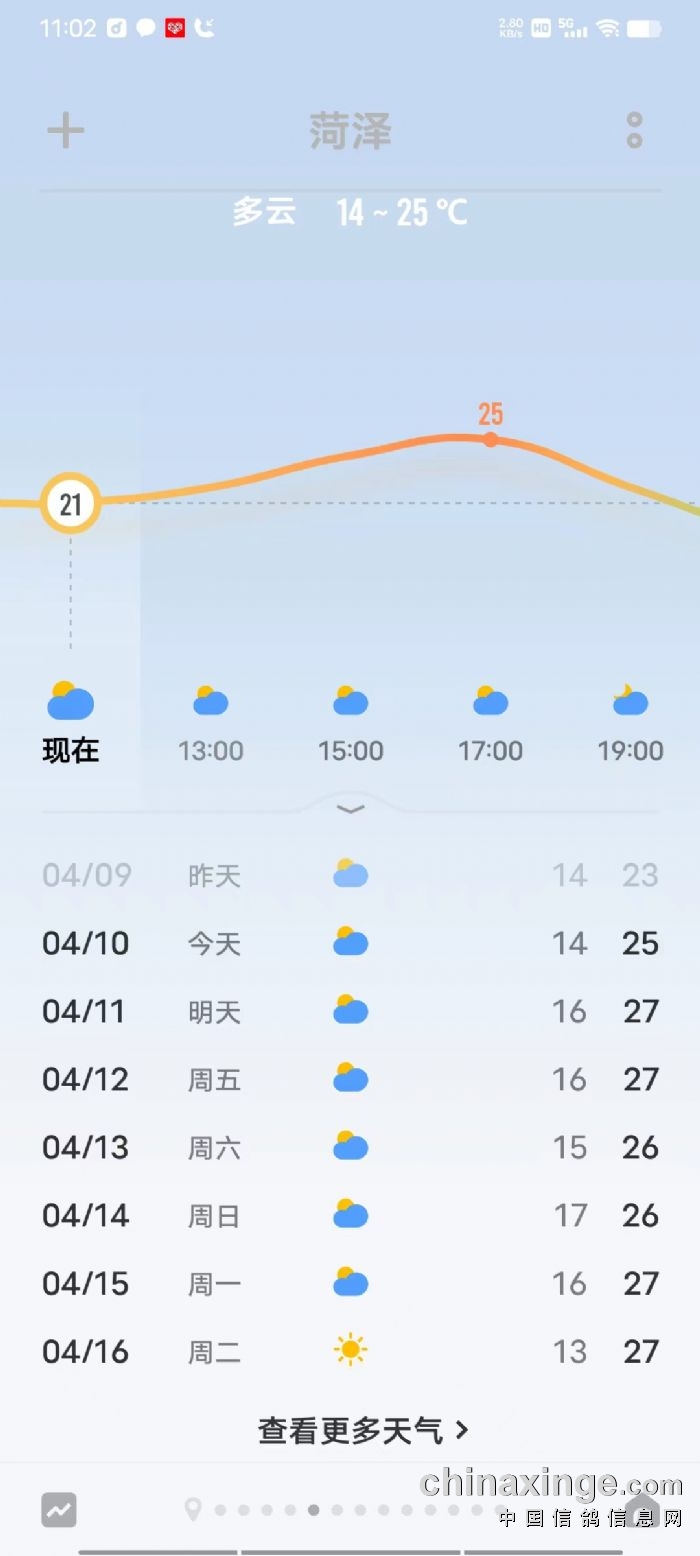The width and height of the screenshot is (700, 1556).
Task: Open the three-dot overflow menu
Action: point(634,130)
